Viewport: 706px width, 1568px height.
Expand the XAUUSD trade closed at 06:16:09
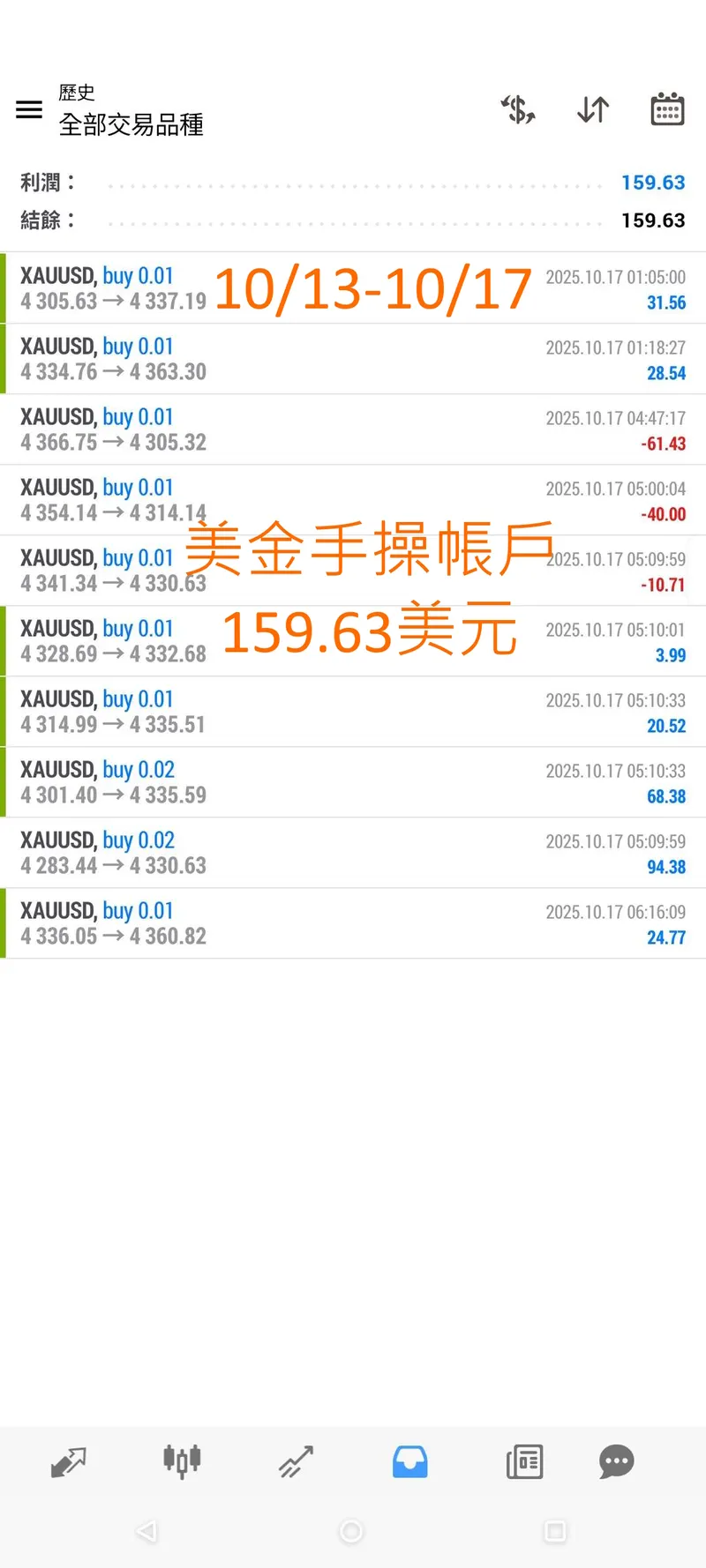(353, 923)
